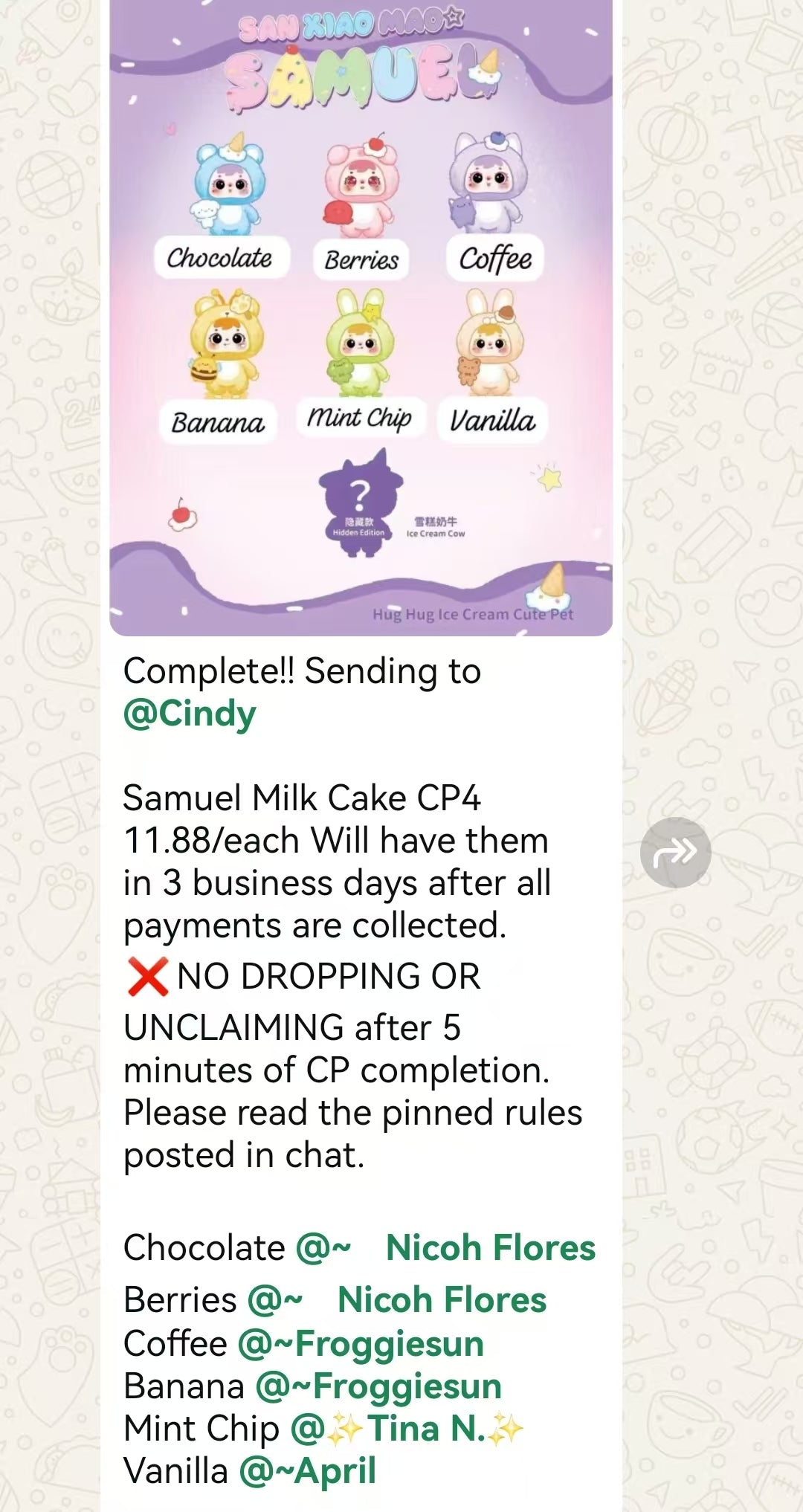
Task: Open the April mention beside Vanilla
Action: (x=308, y=1470)
